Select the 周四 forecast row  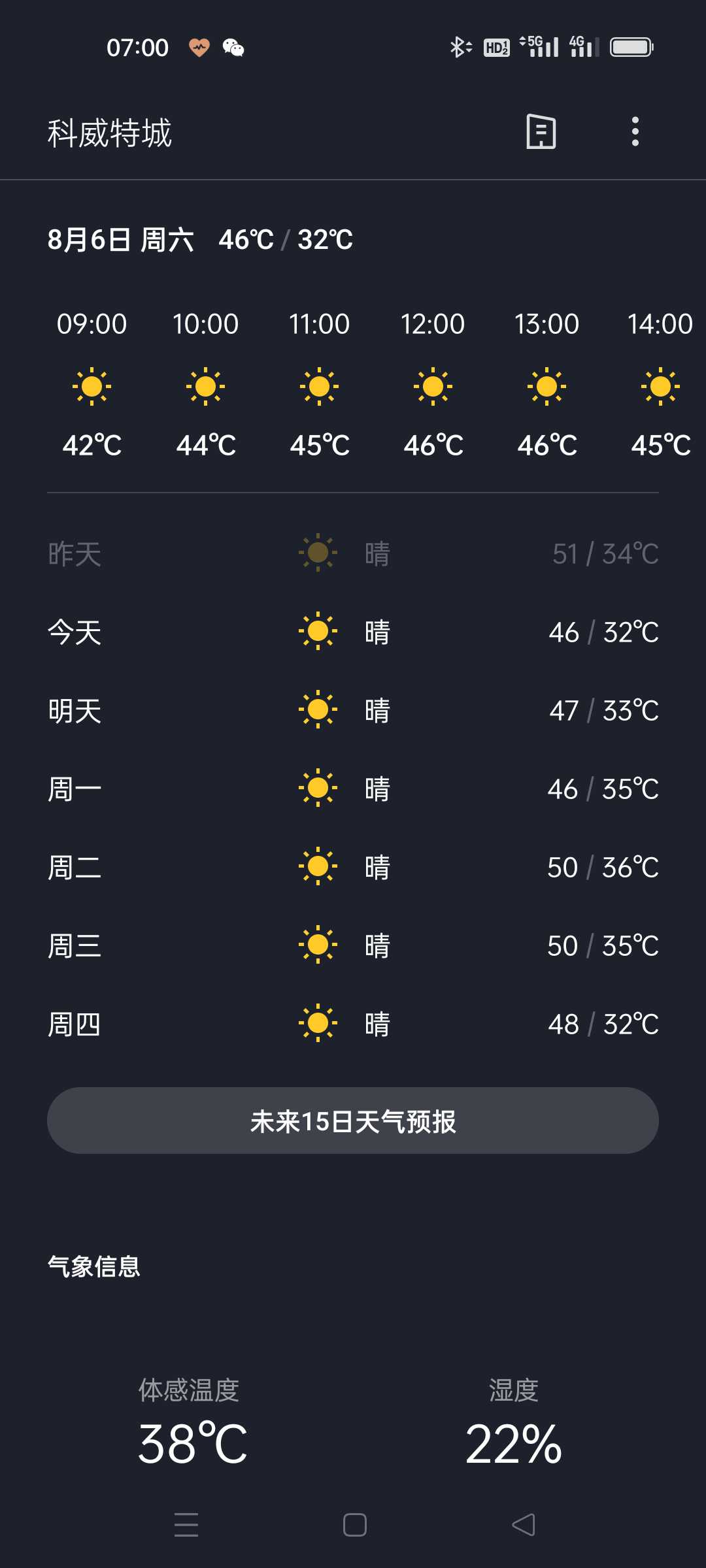(x=353, y=1024)
